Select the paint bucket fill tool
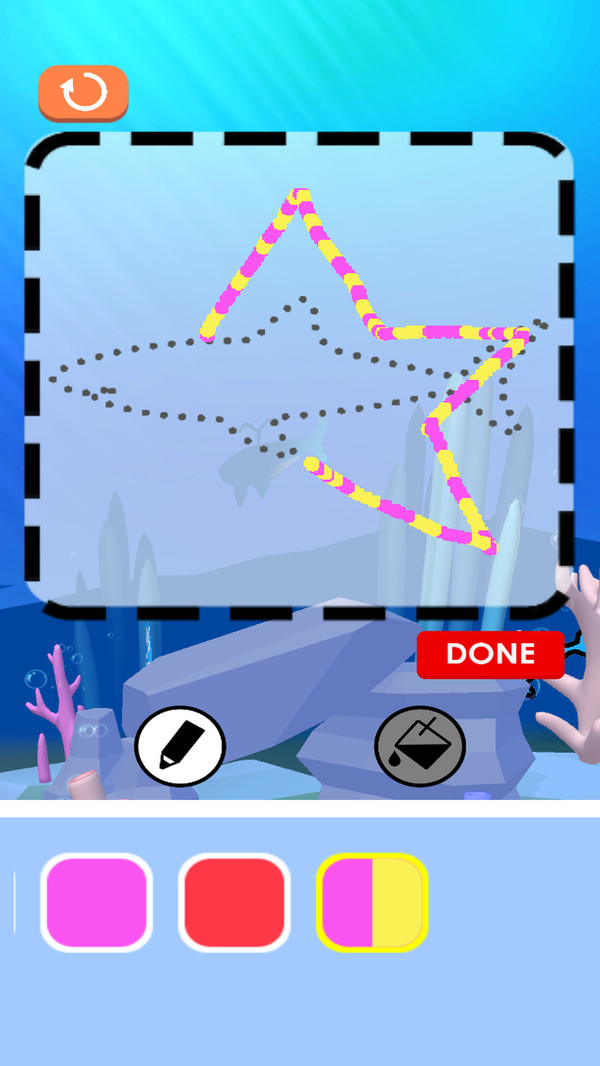Image resolution: width=600 pixels, height=1066 pixels. tap(420, 746)
